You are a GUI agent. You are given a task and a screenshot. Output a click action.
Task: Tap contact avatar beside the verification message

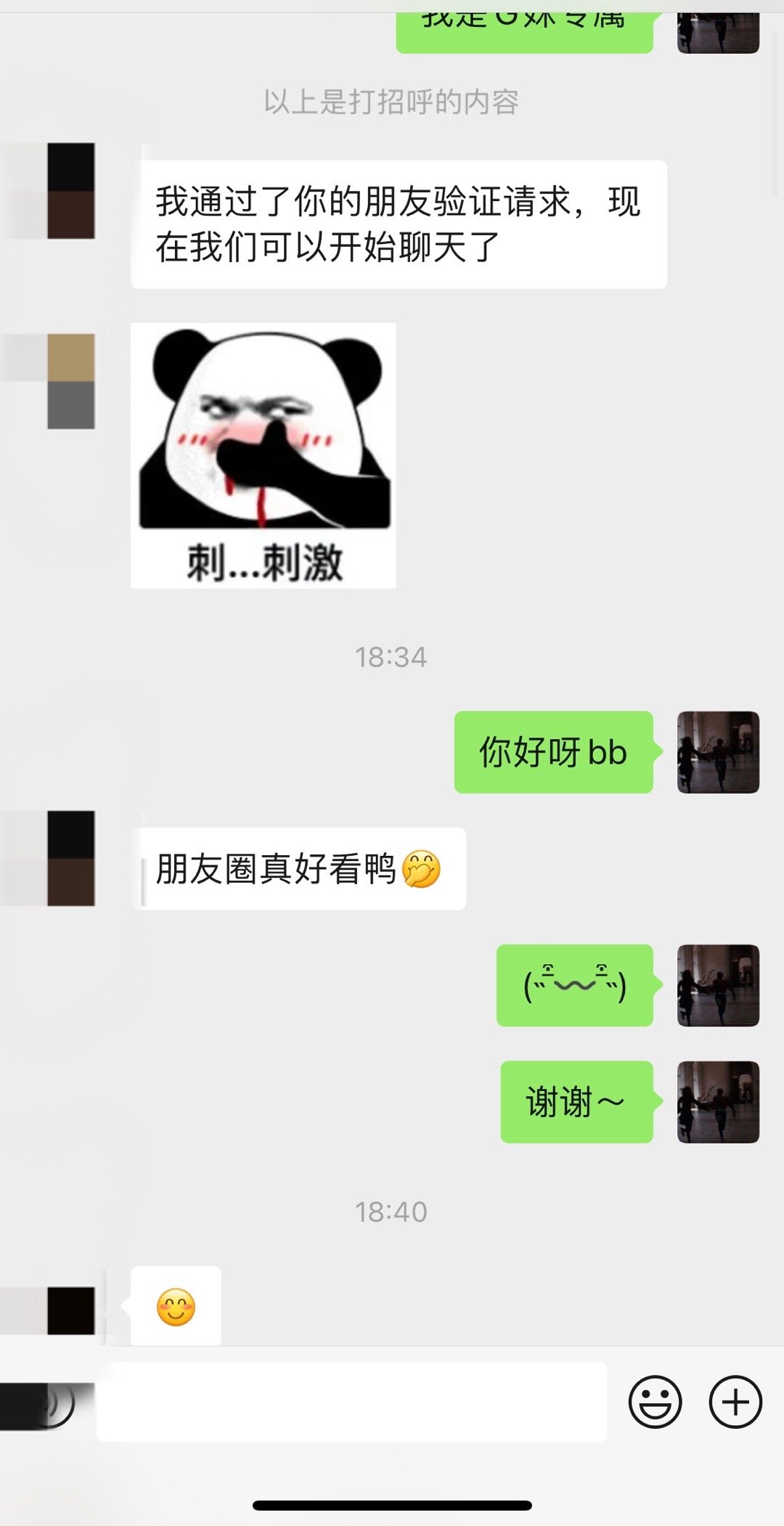click(71, 191)
